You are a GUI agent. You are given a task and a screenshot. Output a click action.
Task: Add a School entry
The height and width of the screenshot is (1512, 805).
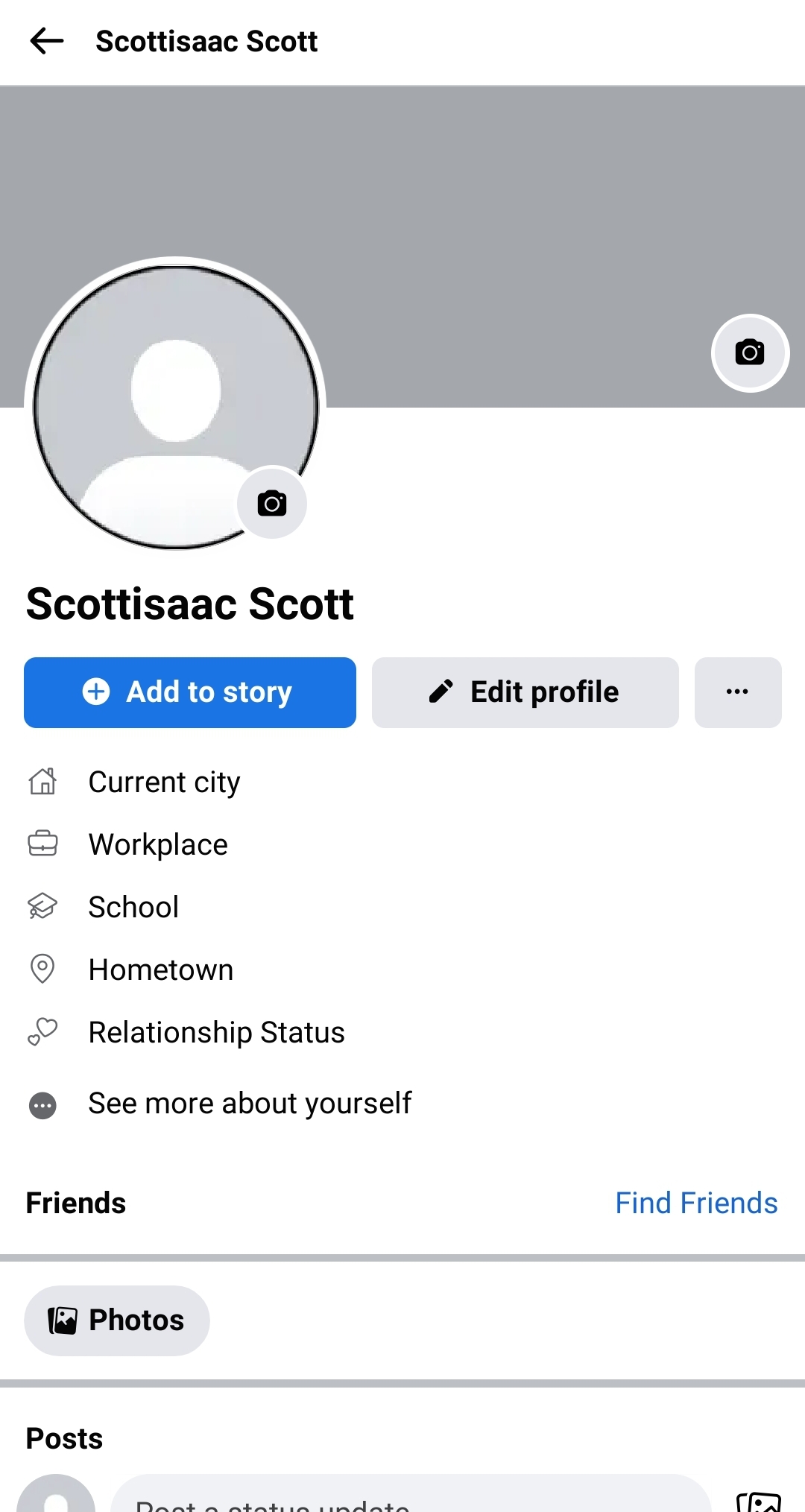coord(133,907)
